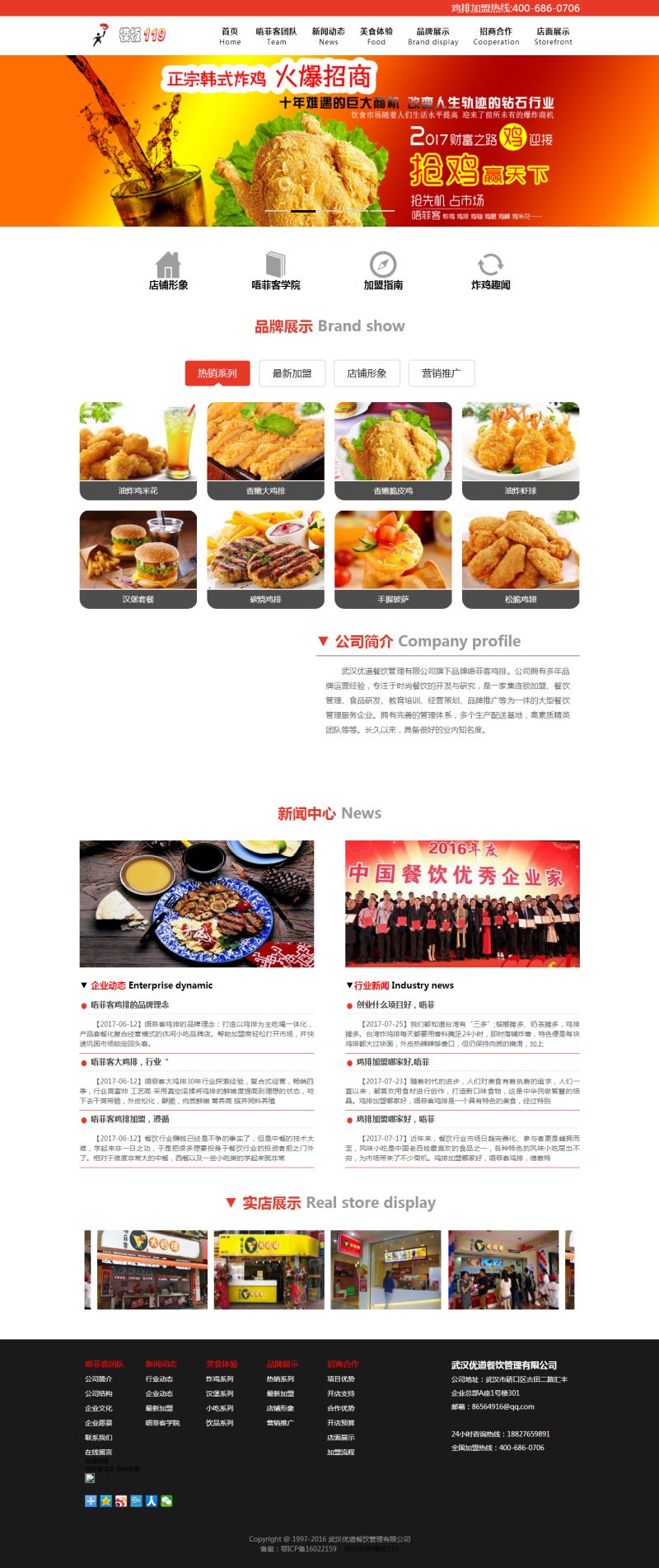Open the 油炸鸡米花 product card
Screen dimensions: 659x1568
pyautogui.click(x=138, y=450)
